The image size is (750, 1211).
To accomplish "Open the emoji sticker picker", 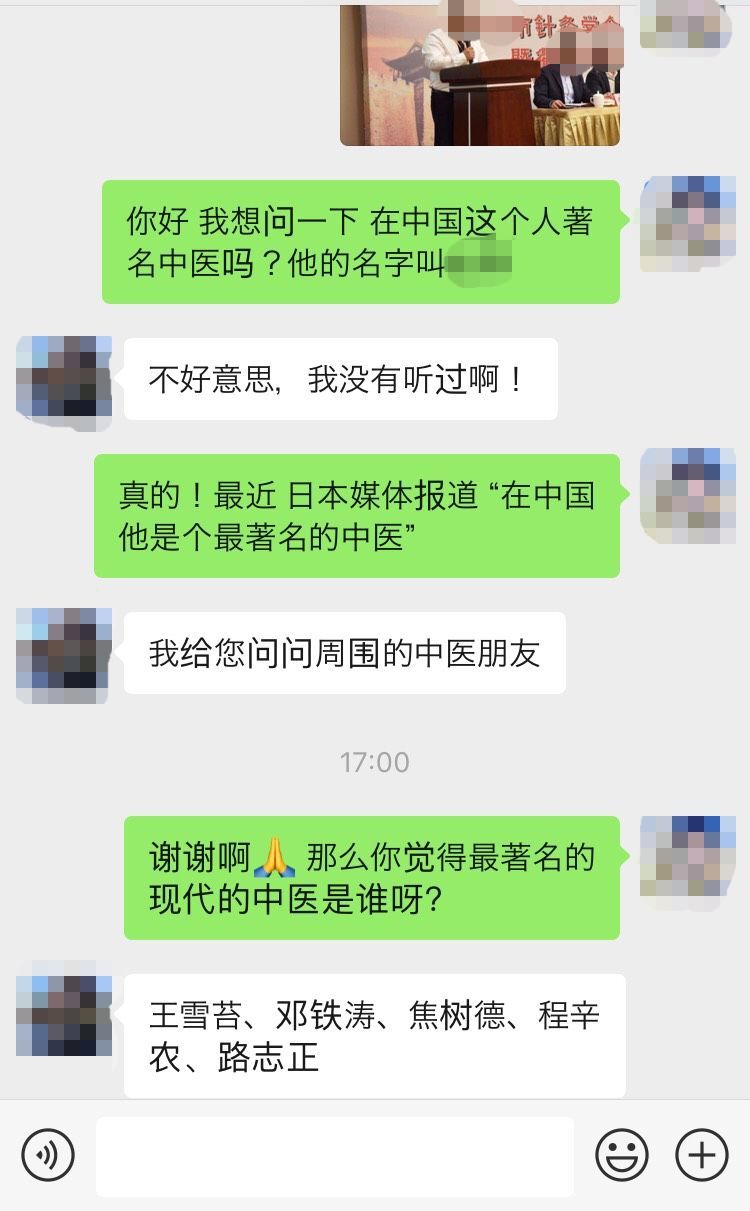I will point(621,1156).
